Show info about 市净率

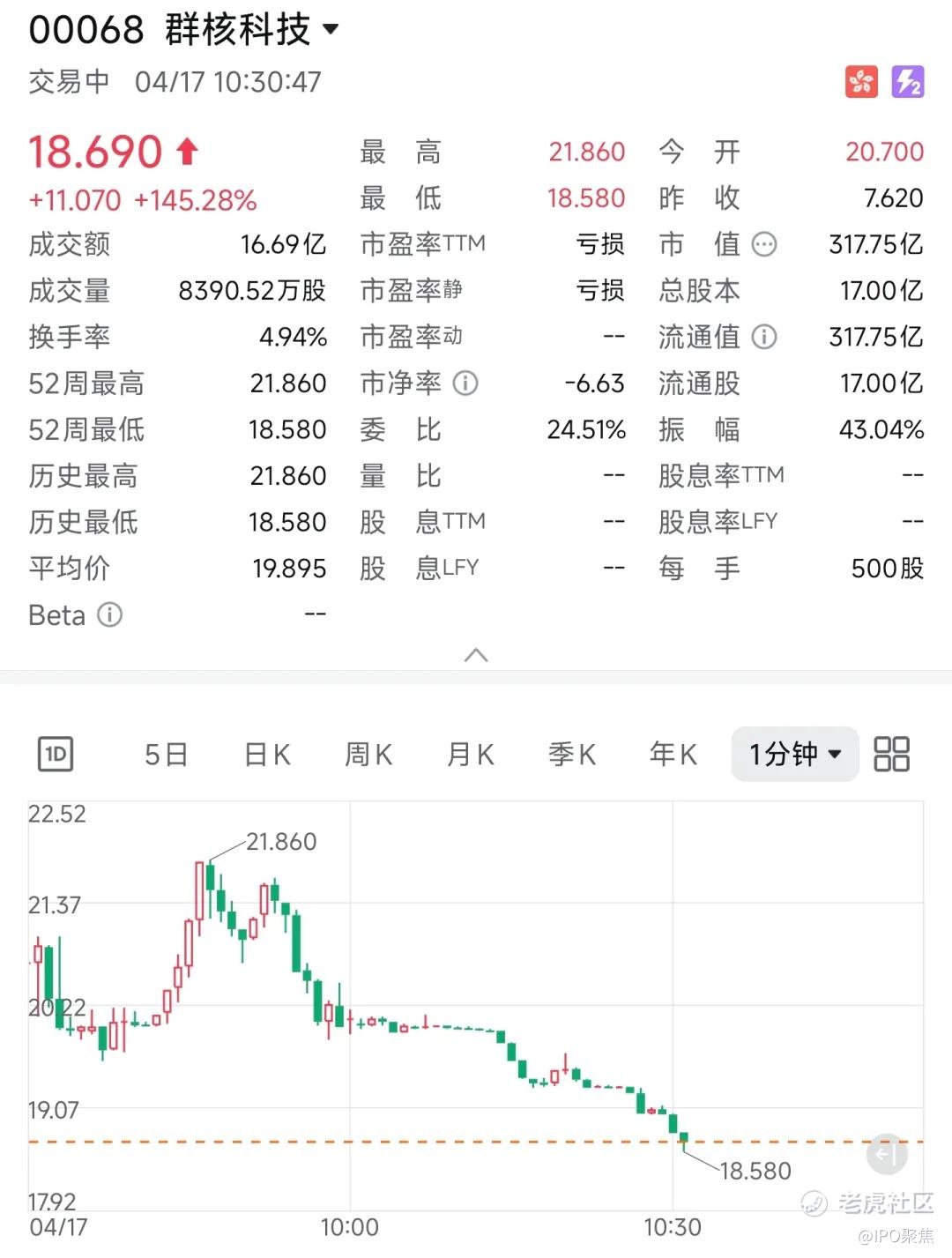pyautogui.click(x=465, y=383)
